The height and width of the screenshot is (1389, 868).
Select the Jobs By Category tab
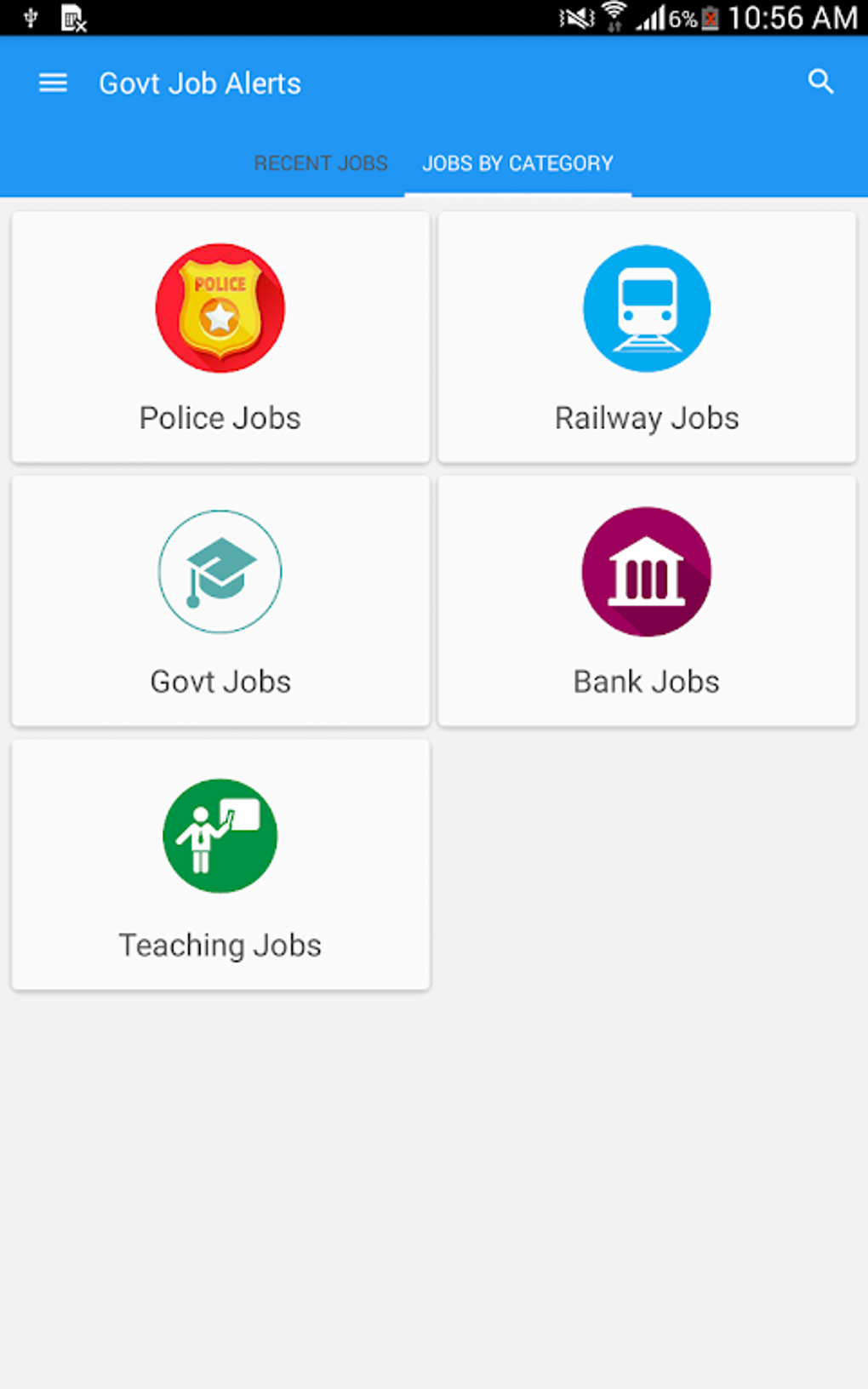(517, 163)
